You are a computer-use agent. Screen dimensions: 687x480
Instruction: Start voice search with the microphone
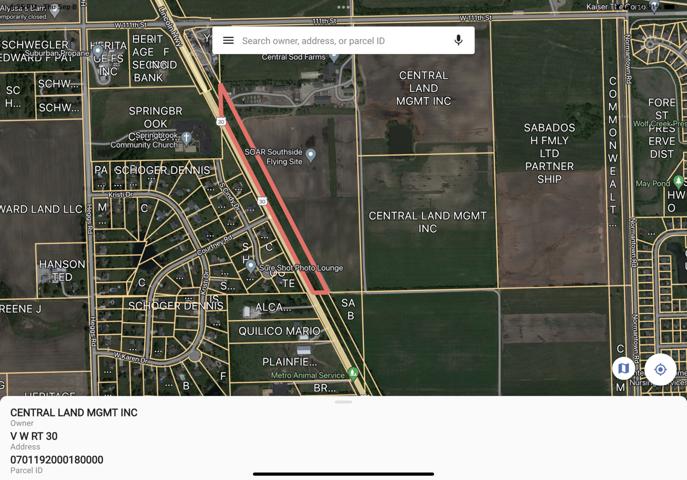458,41
